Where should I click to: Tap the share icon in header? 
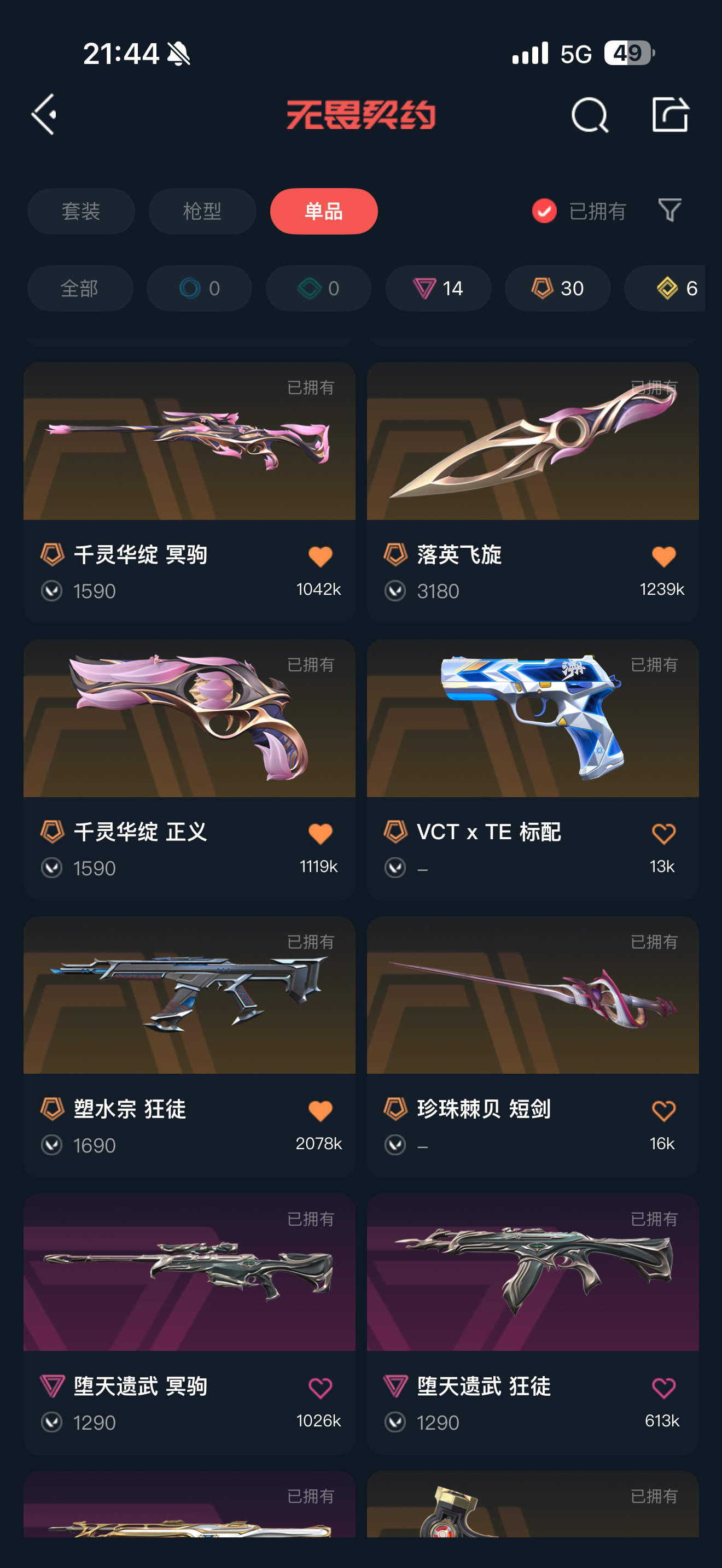pyautogui.click(x=669, y=114)
